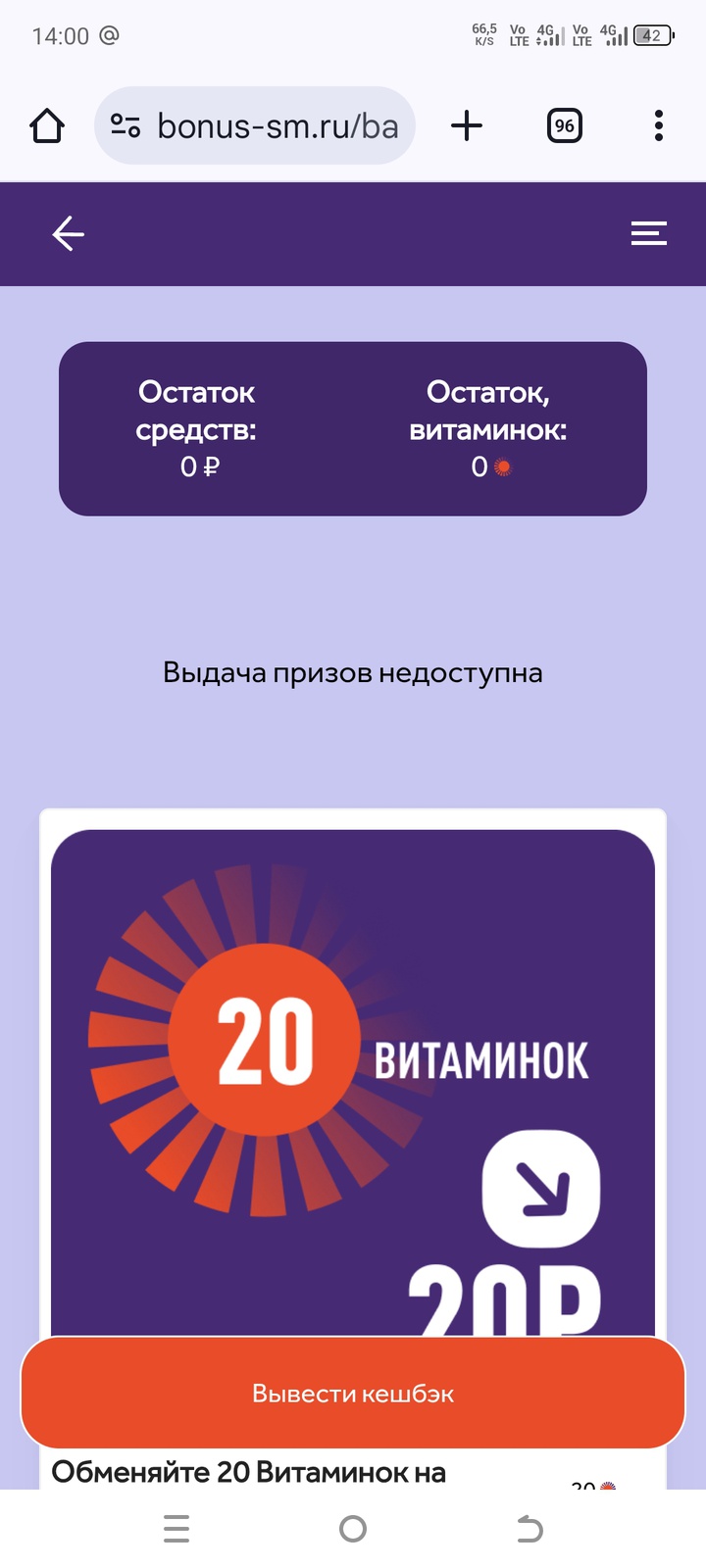Open the browser home page

(x=47, y=125)
